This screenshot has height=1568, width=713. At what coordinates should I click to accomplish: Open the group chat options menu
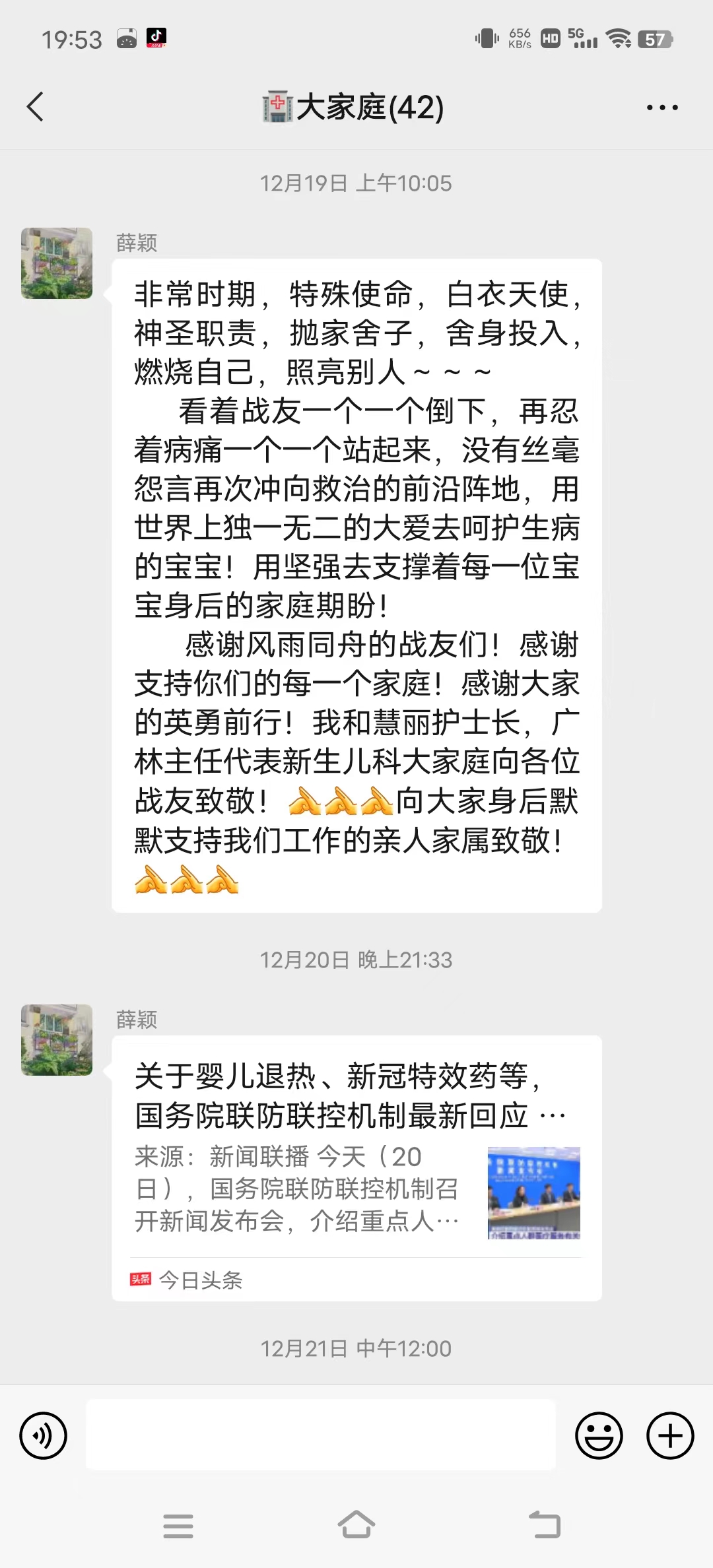tap(662, 108)
